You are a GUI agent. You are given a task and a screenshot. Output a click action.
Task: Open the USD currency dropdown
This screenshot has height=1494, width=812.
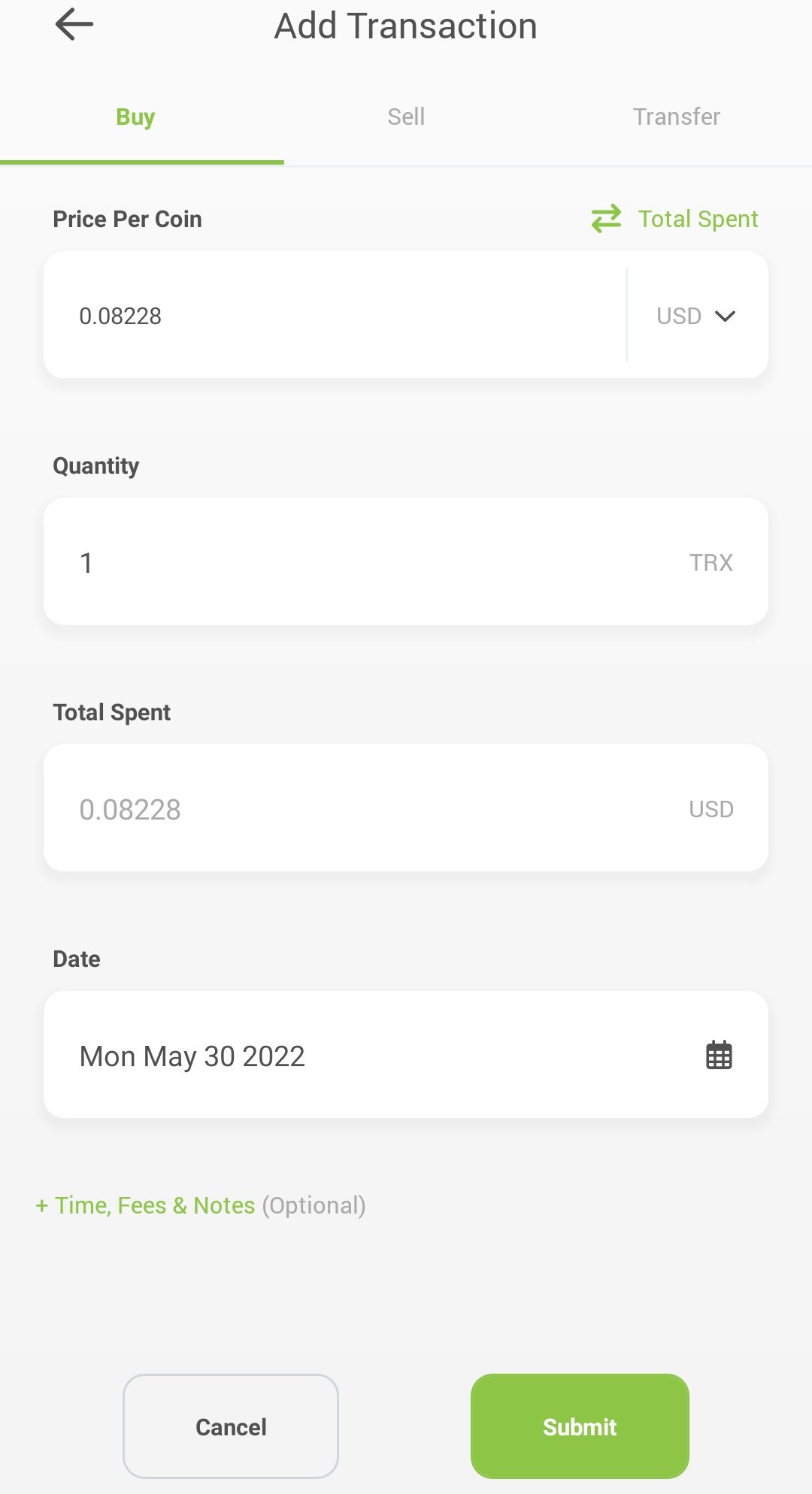coord(696,316)
